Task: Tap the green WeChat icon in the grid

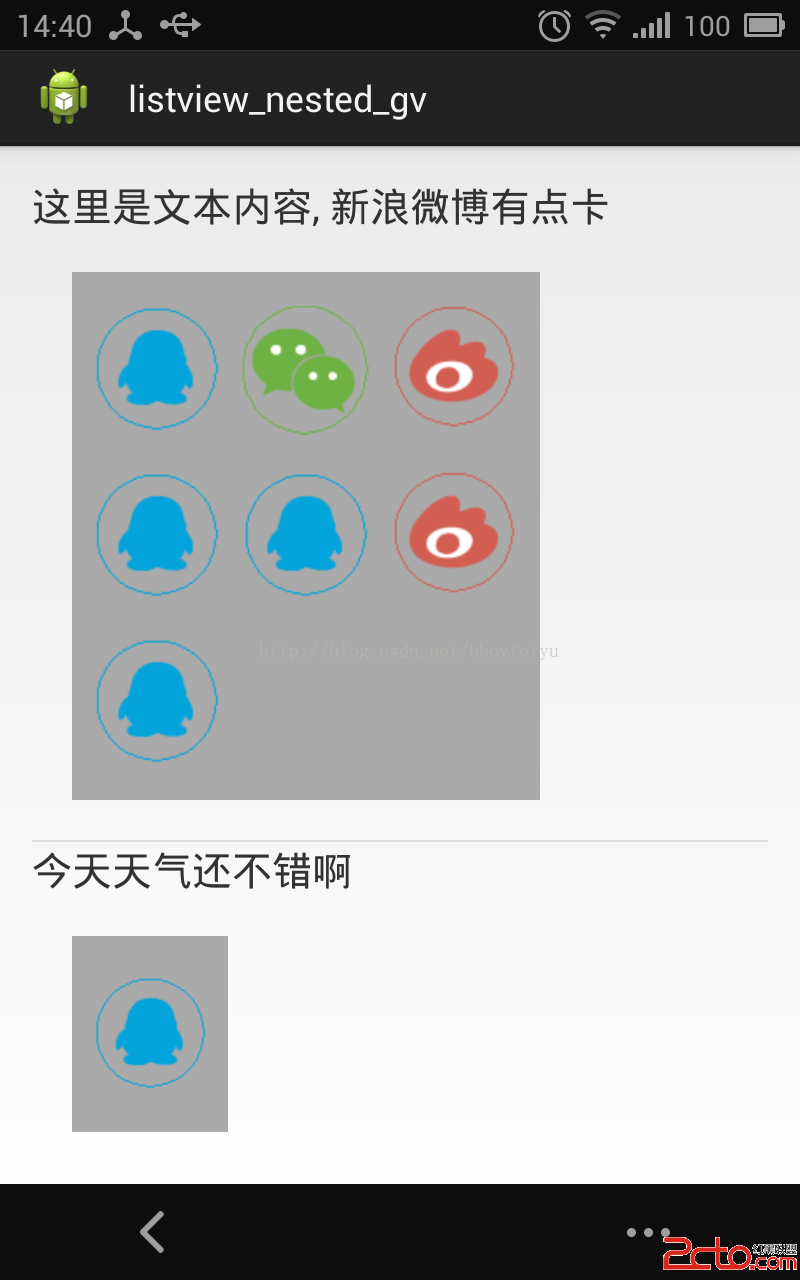Action: (x=305, y=369)
